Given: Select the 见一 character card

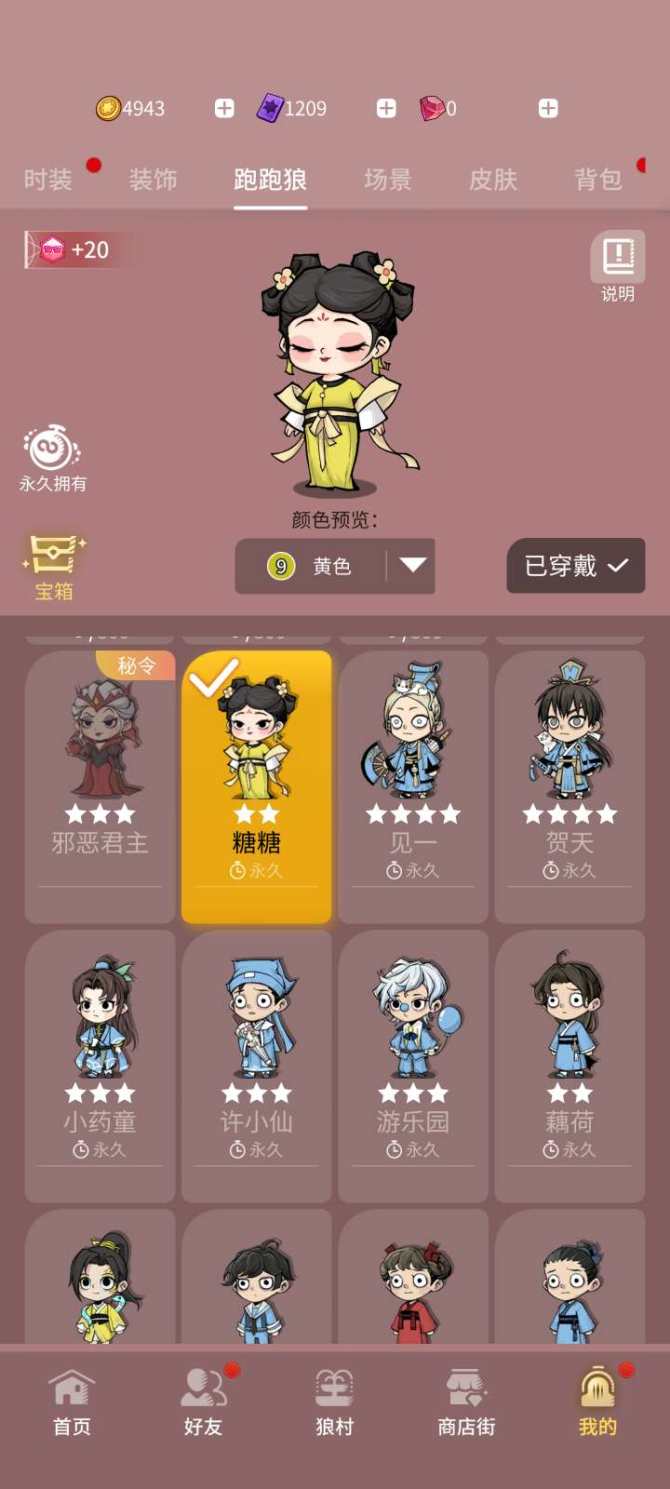Looking at the screenshot, I should tap(413, 787).
